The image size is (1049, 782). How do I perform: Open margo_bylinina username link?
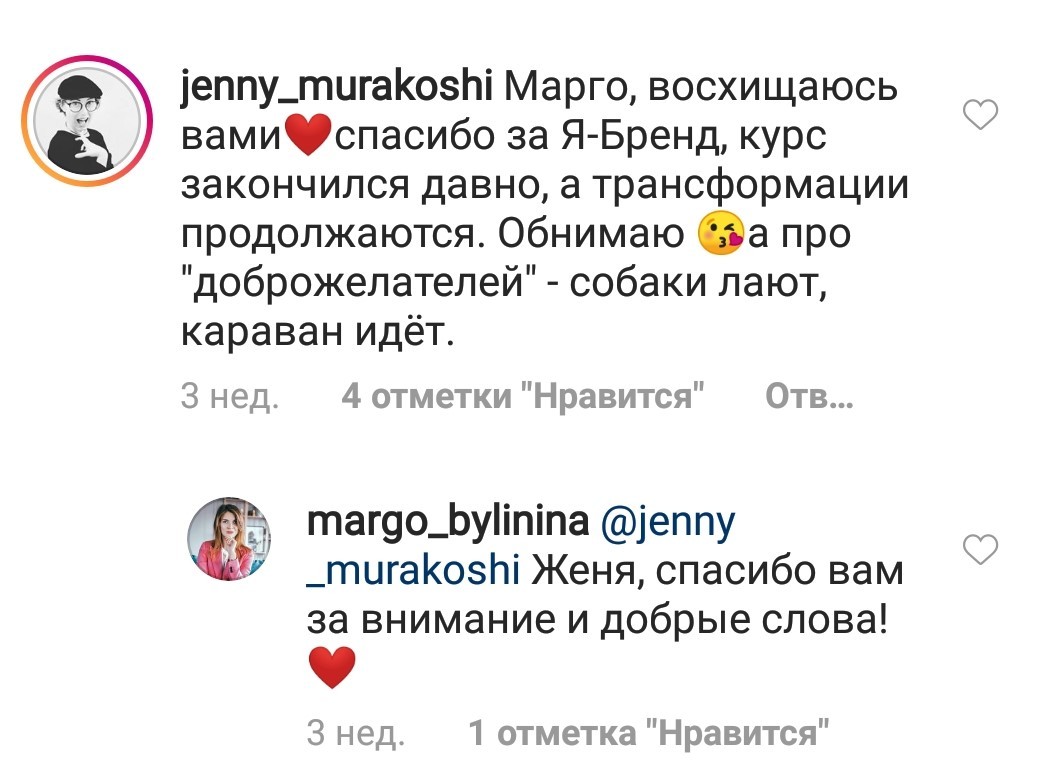tap(448, 523)
